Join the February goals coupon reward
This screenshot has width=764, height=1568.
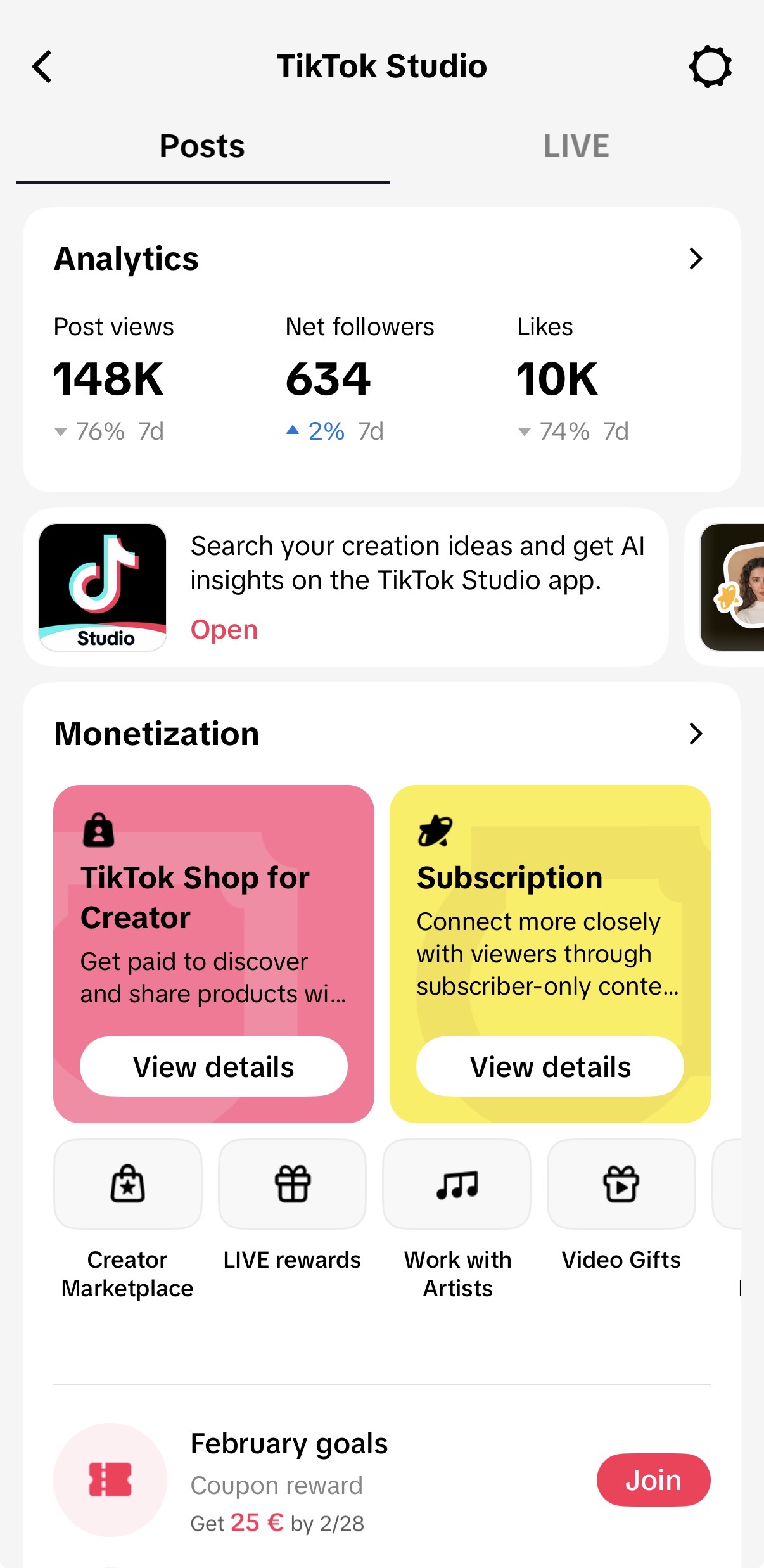tap(653, 1481)
